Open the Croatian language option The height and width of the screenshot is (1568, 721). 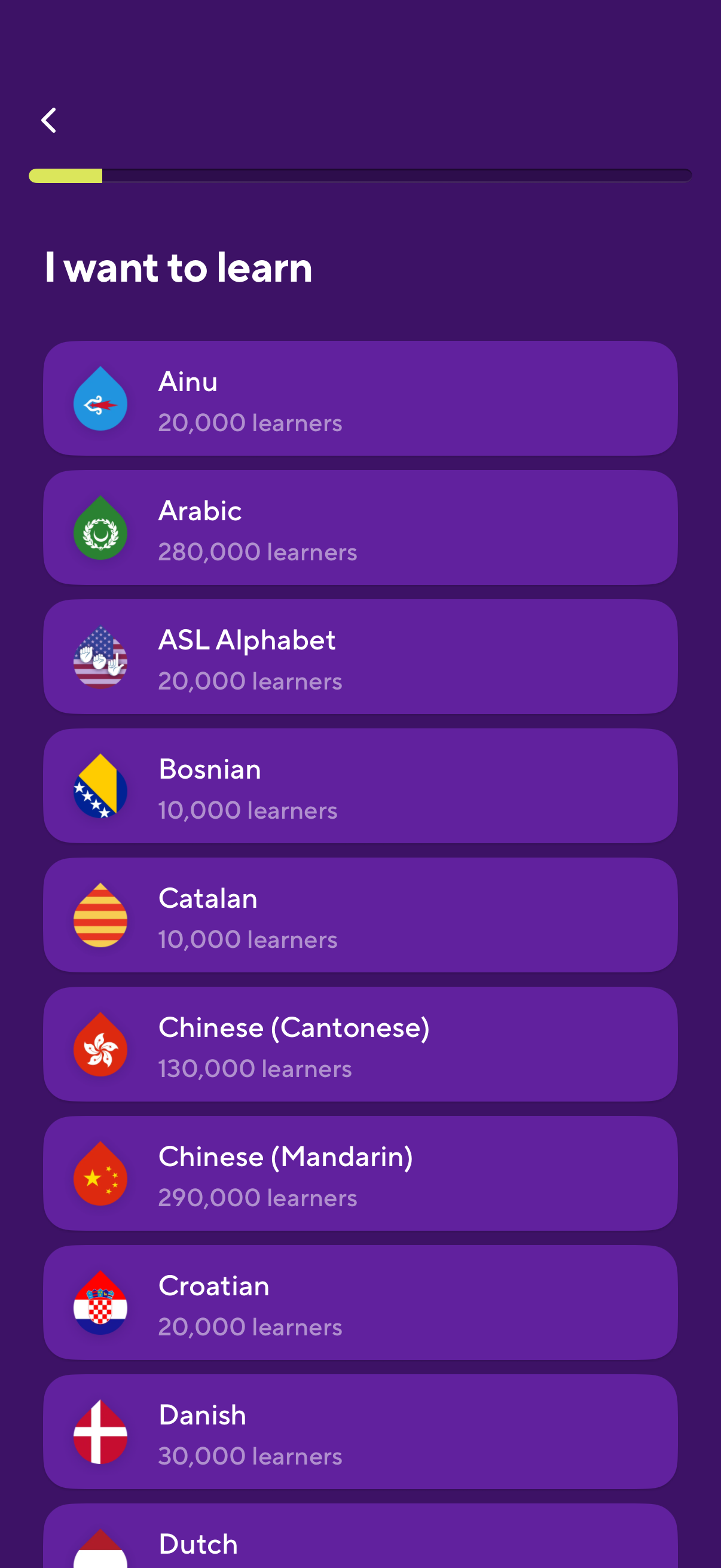pyautogui.click(x=360, y=1302)
